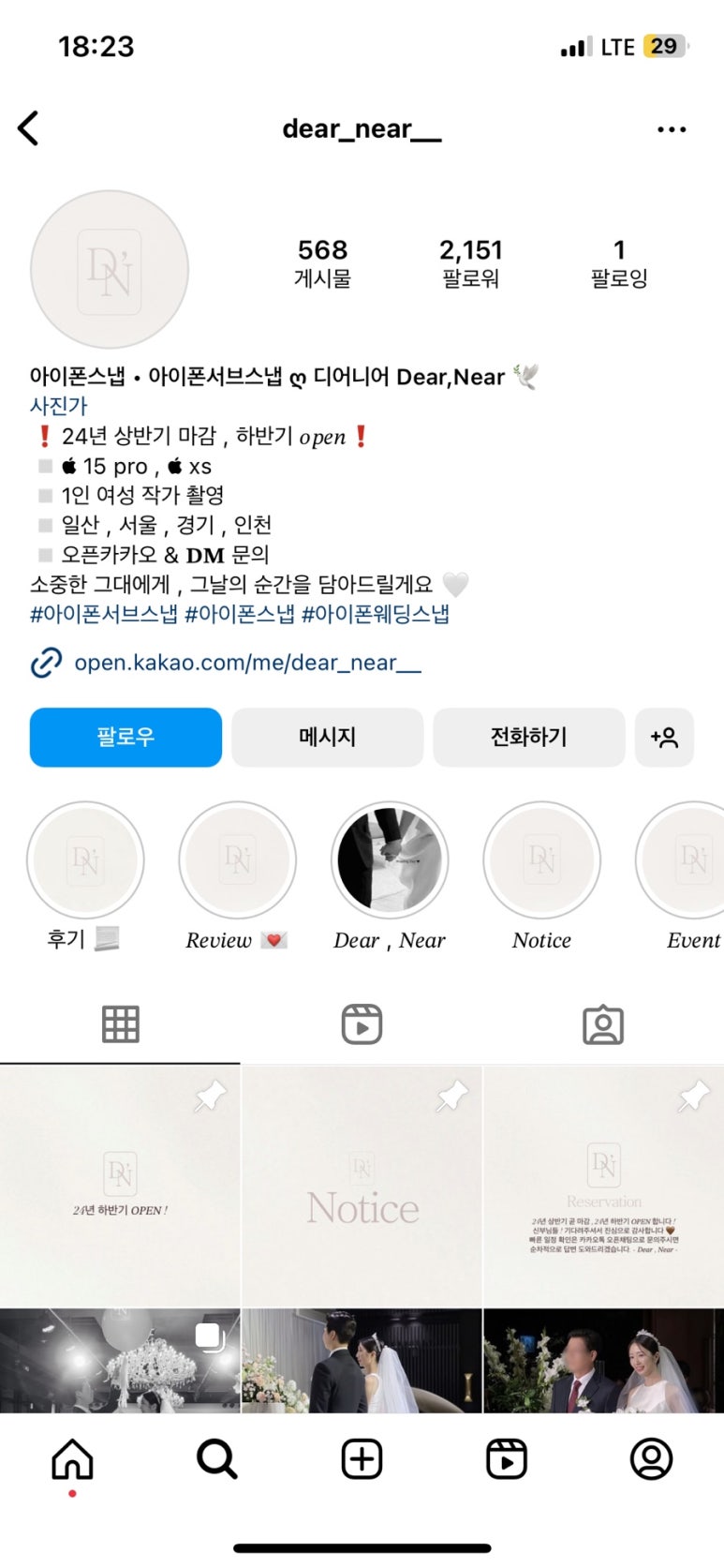Screen dimensions: 724x1568
Task: Switch to the tagged photos tab
Action: (x=602, y=1024)
